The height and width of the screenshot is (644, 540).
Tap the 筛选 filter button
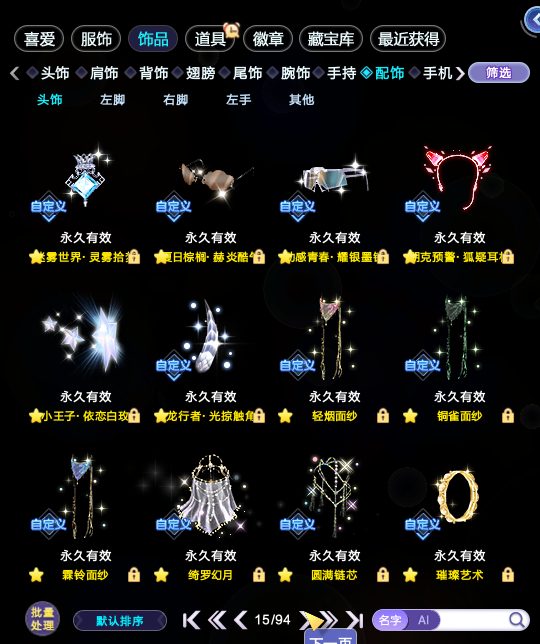point(499,73)
